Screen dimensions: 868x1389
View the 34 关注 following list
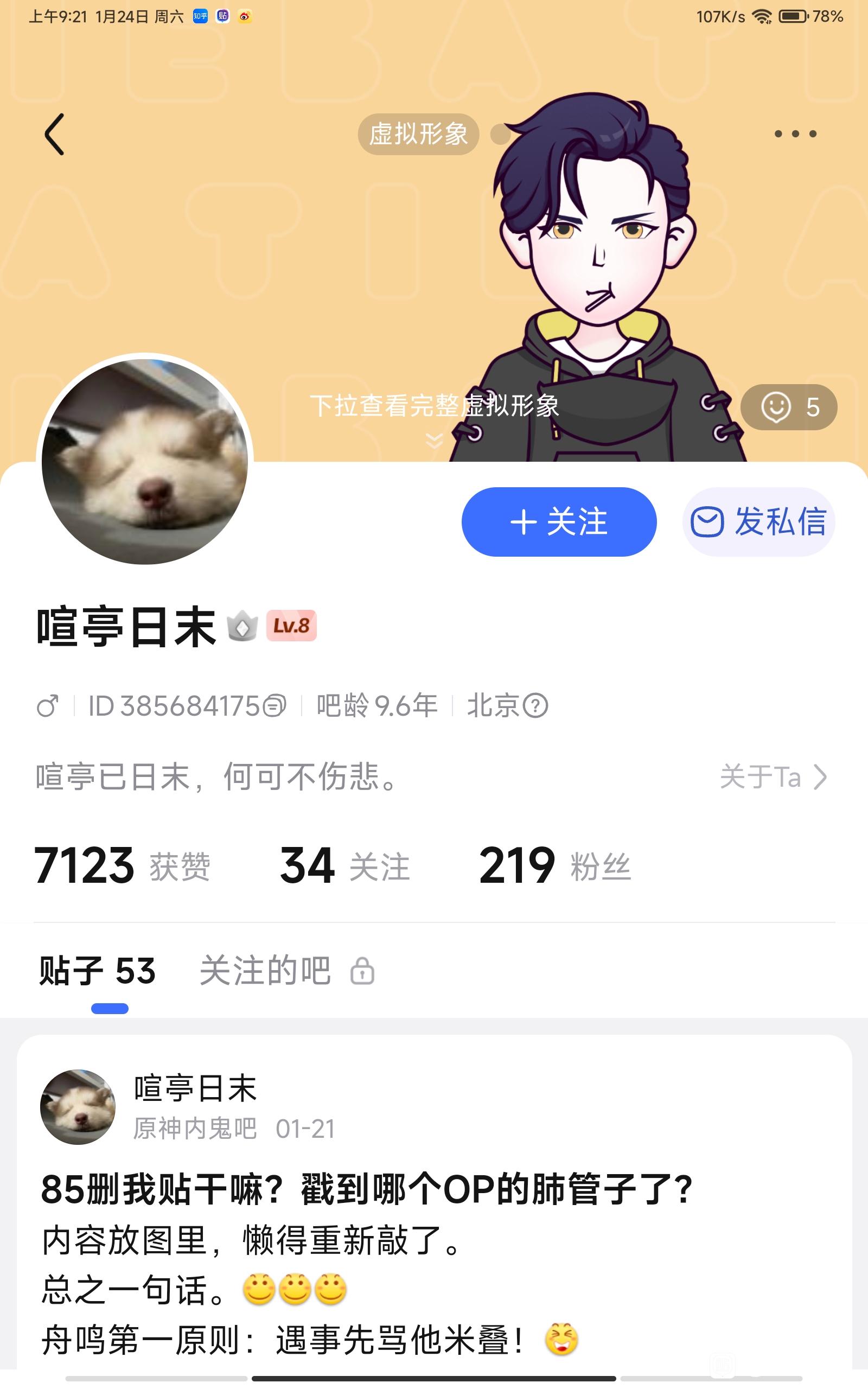pyautogui.click(x=344, y=865)
